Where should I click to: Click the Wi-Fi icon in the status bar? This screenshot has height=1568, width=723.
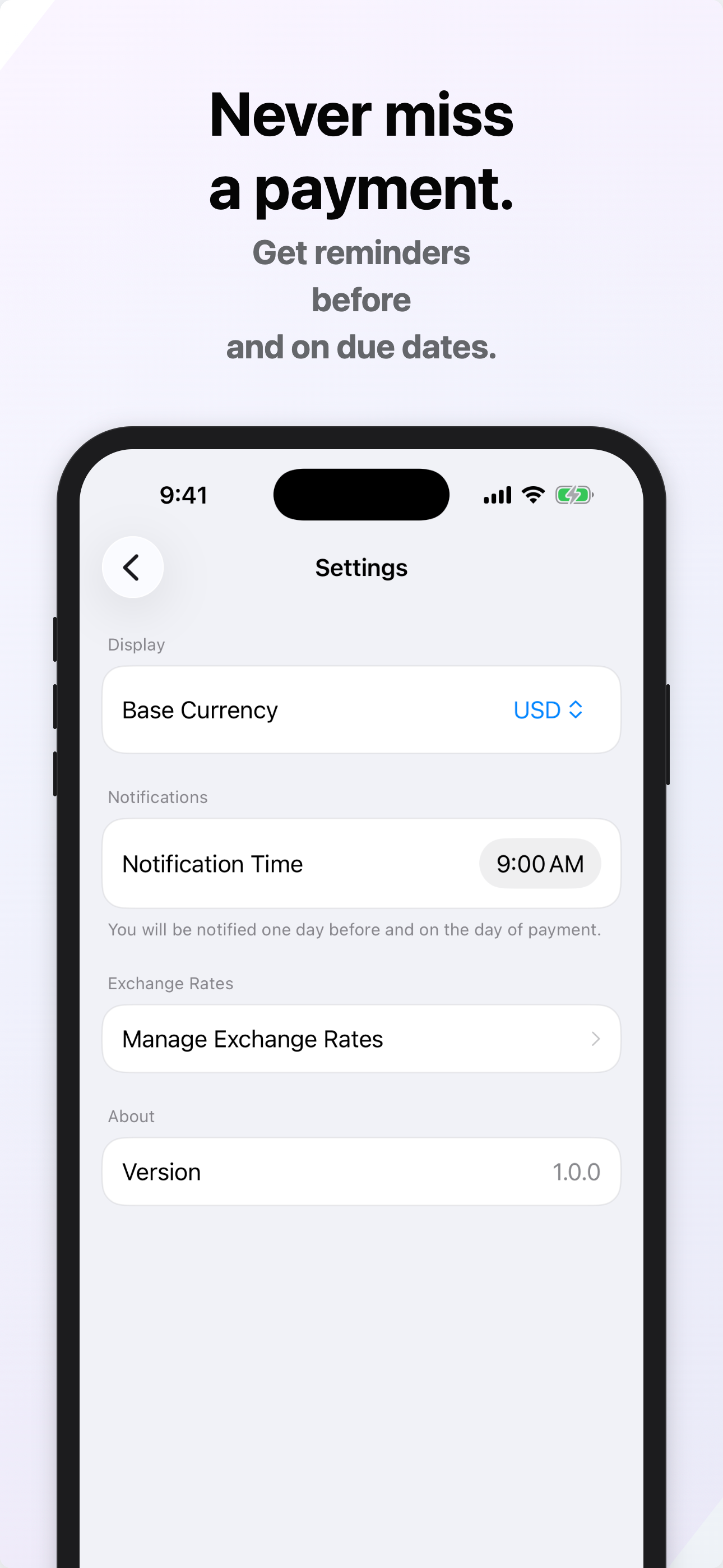coord(531,495)
